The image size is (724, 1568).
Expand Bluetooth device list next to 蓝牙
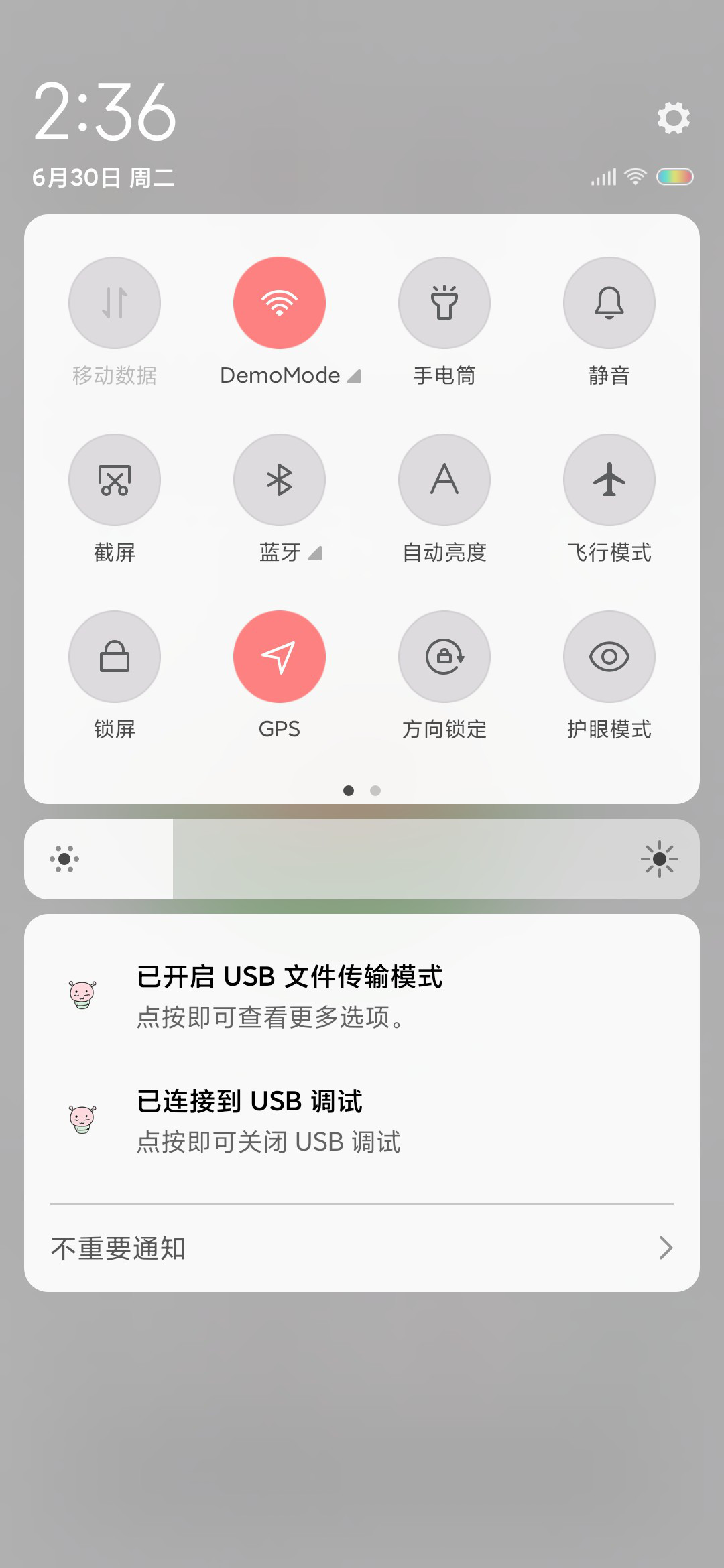315,553
